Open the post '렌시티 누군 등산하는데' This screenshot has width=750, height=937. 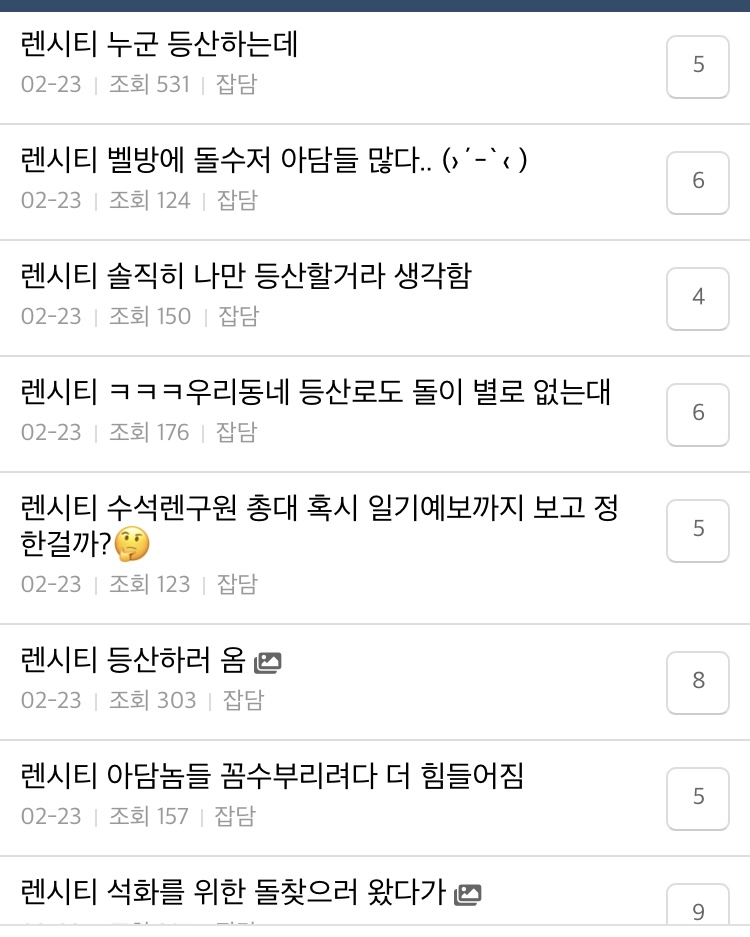pos(160,45)
